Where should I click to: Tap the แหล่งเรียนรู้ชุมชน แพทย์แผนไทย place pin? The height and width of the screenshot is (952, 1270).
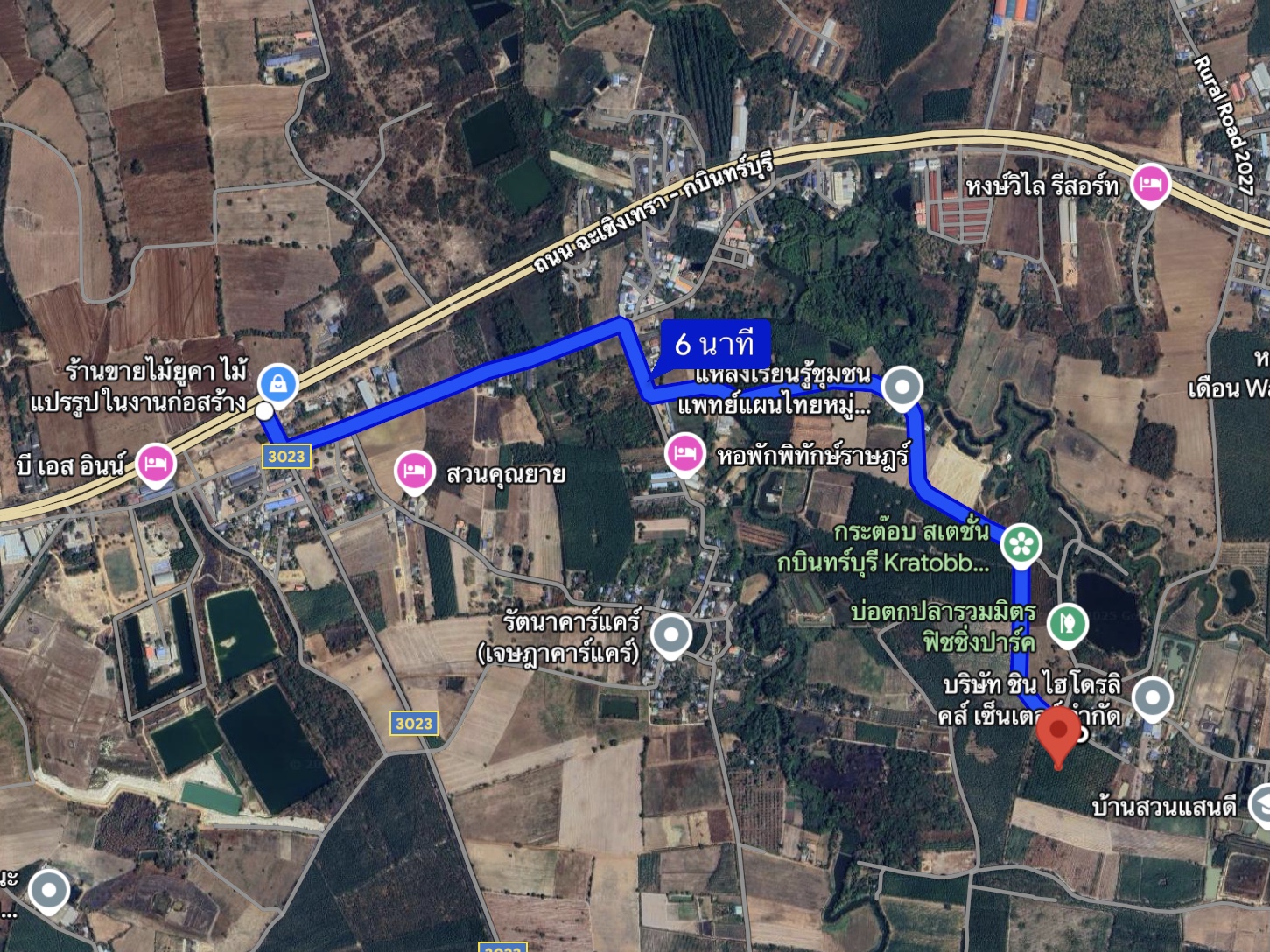[902, 386]
